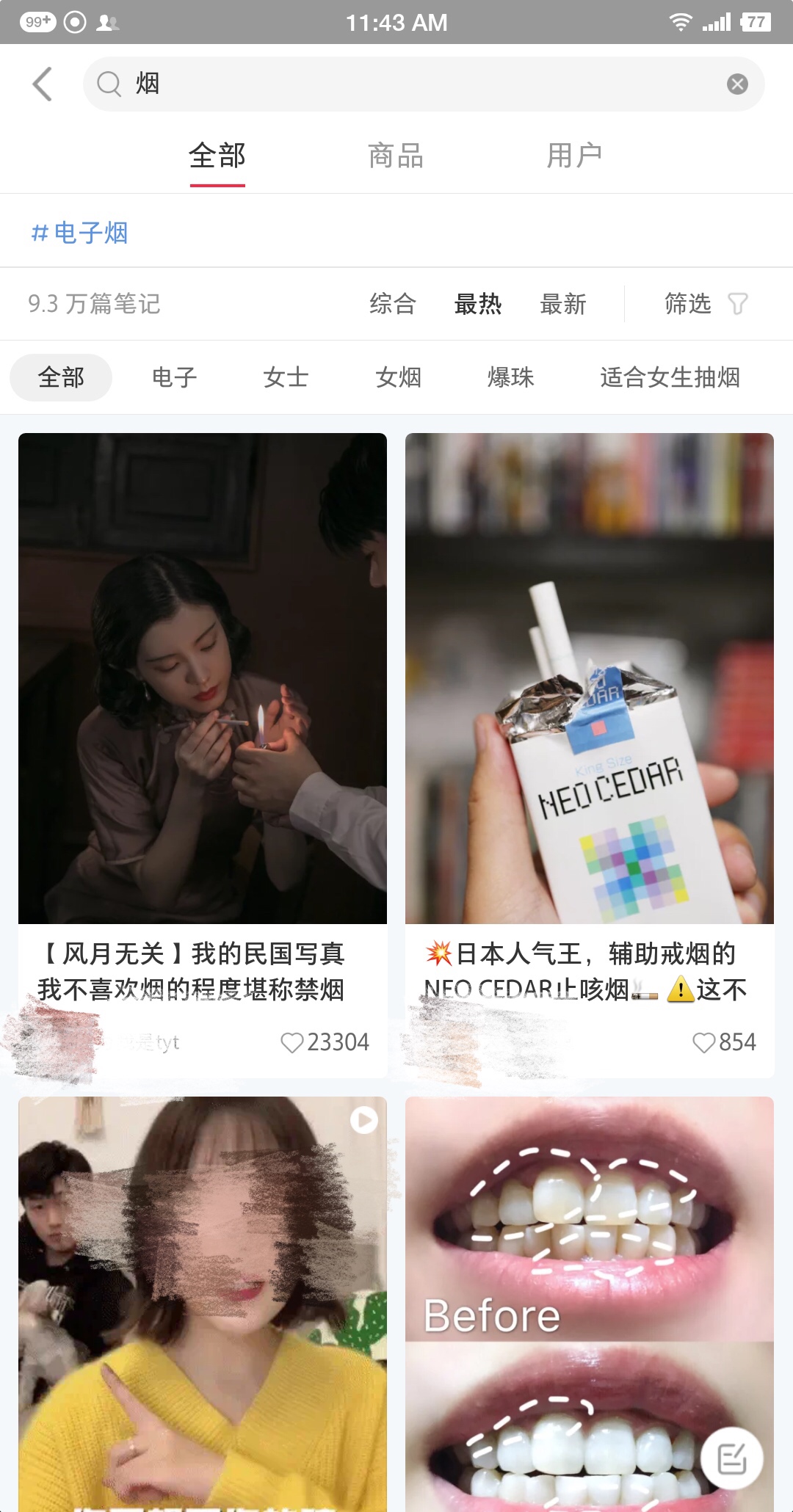Switch to the 商品 tab
Screen dimensions: 793x1512
click(396, 156)
